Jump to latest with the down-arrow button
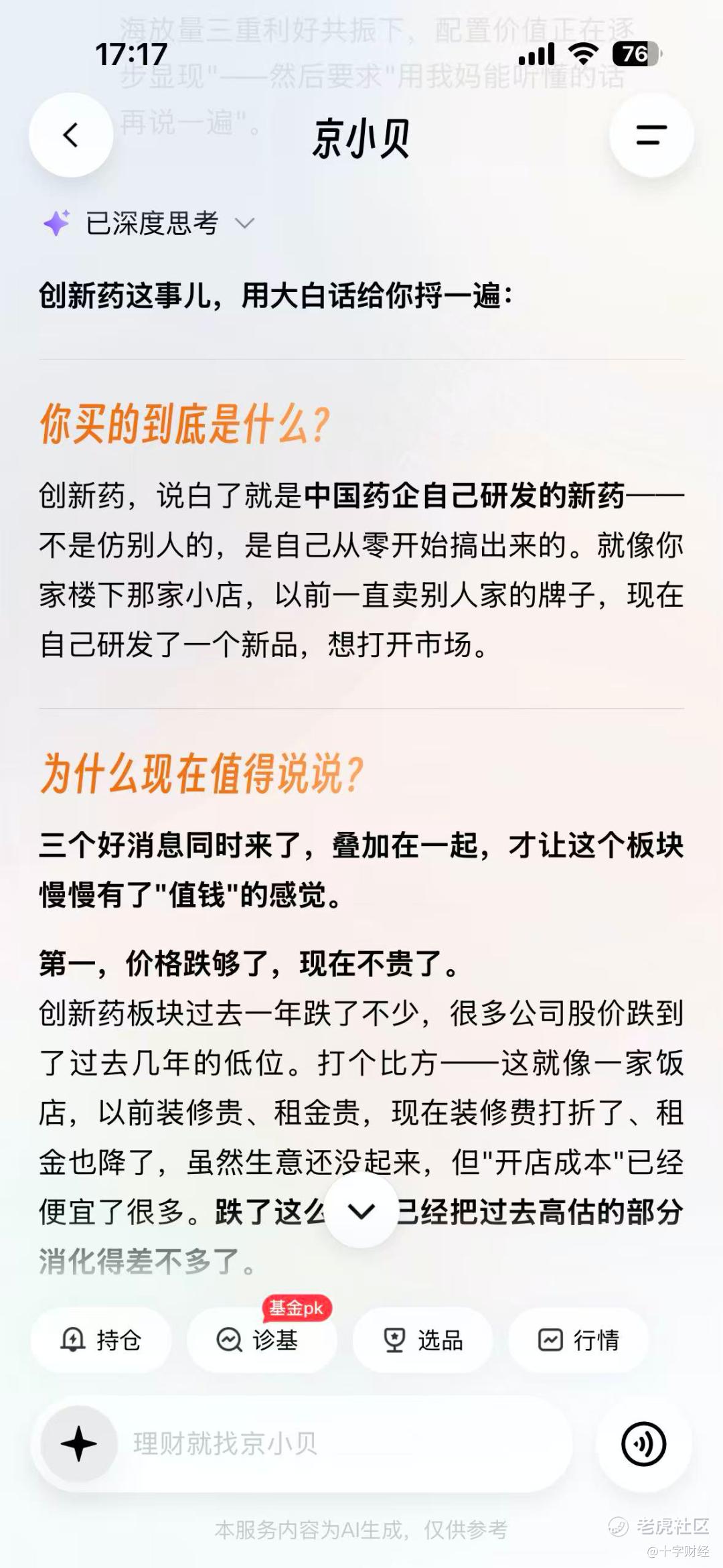Image resolution: width=723 pixels, height=1568 pixels. (x=361, y=1210)
